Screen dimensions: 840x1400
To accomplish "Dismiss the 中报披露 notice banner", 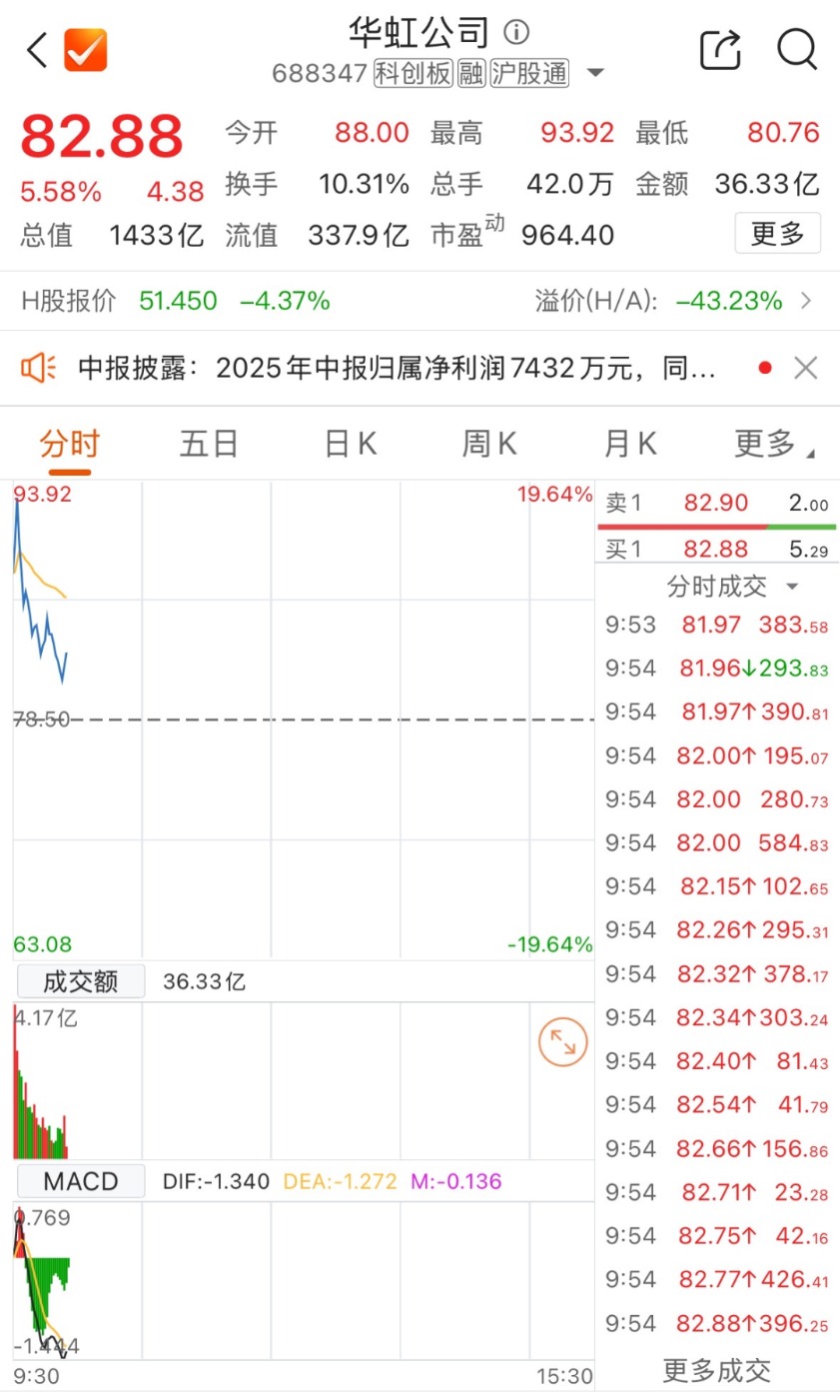I will coord(806,368).
